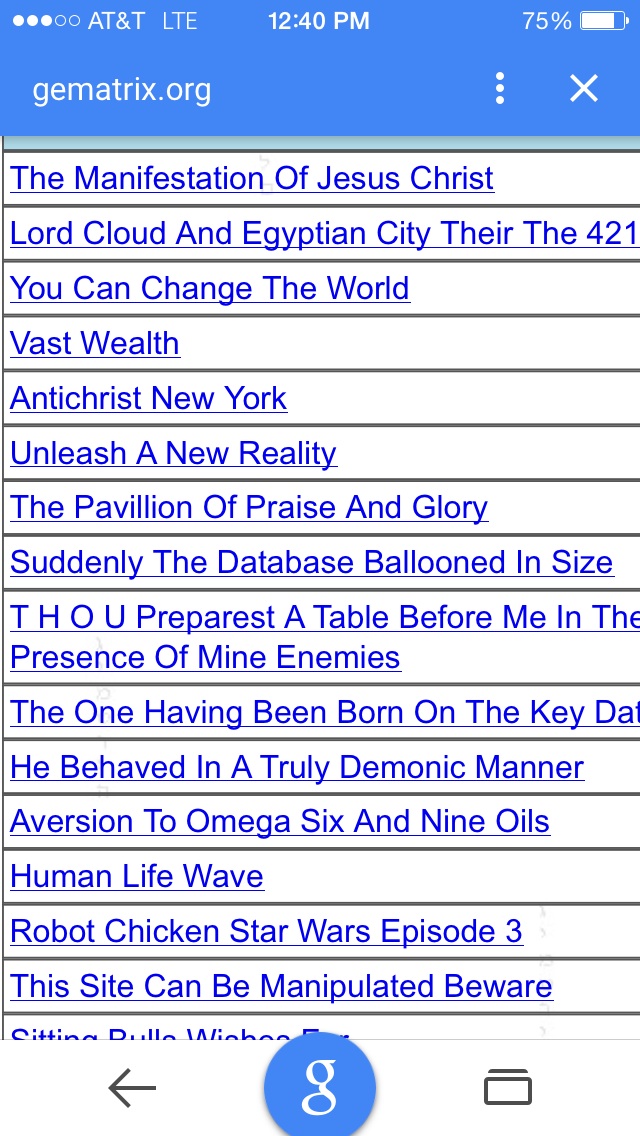Open the Antichrist New York link
Viewport: 640px width, 1136px height.
pos(149,398)
